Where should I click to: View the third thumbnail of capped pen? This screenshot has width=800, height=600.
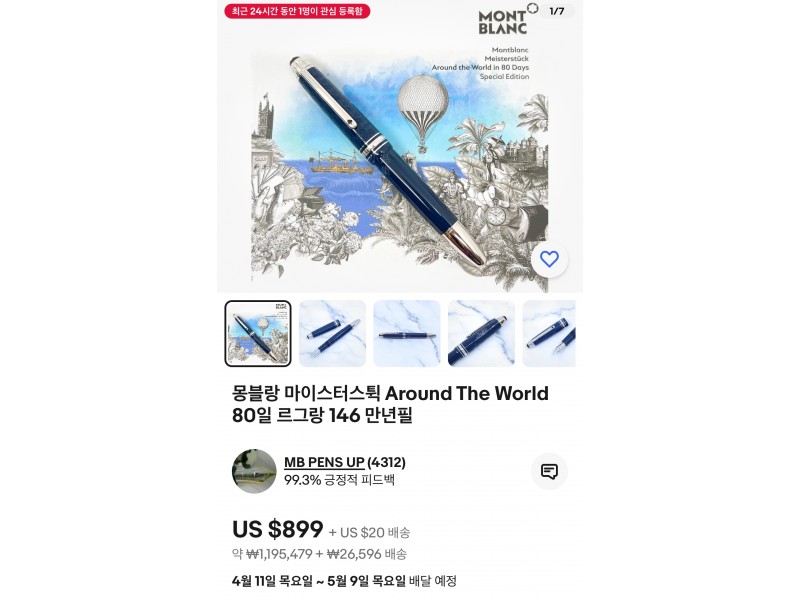point(406,334)
